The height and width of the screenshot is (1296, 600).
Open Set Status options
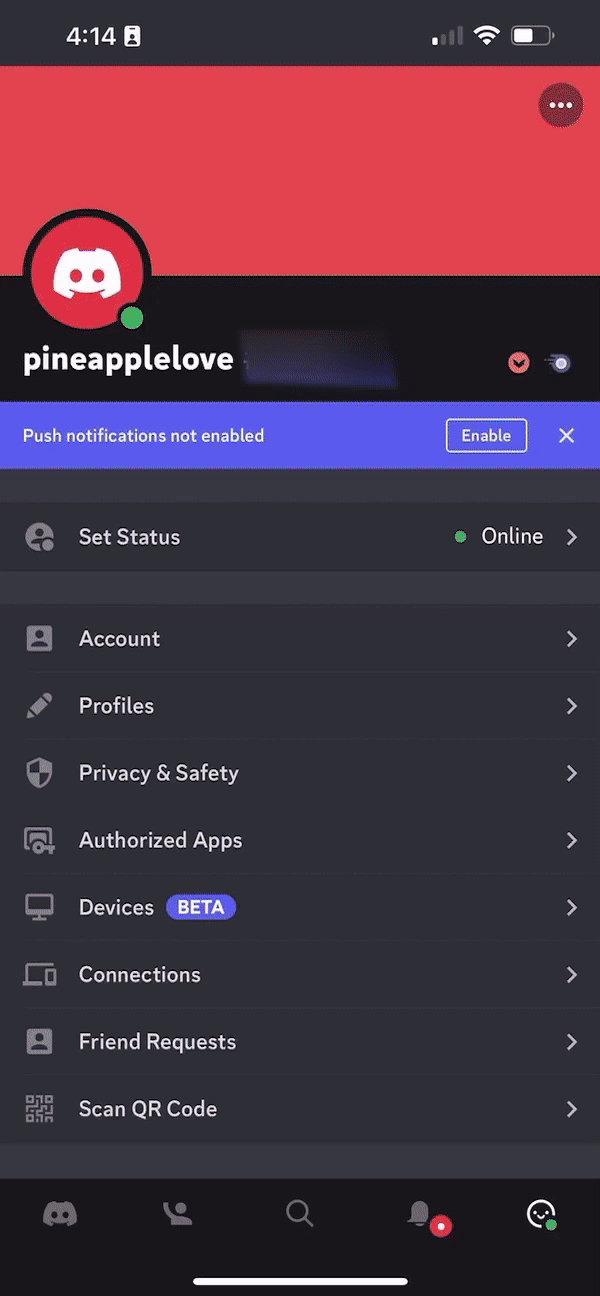(x=300, y=537)
